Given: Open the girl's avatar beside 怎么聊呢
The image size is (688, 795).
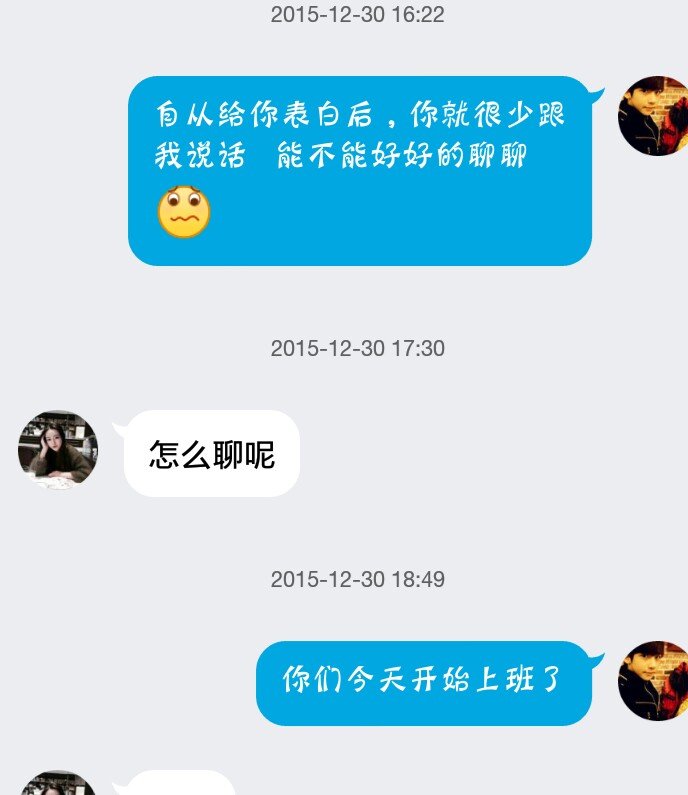Looking at the screenshot, I should point(58,450).
